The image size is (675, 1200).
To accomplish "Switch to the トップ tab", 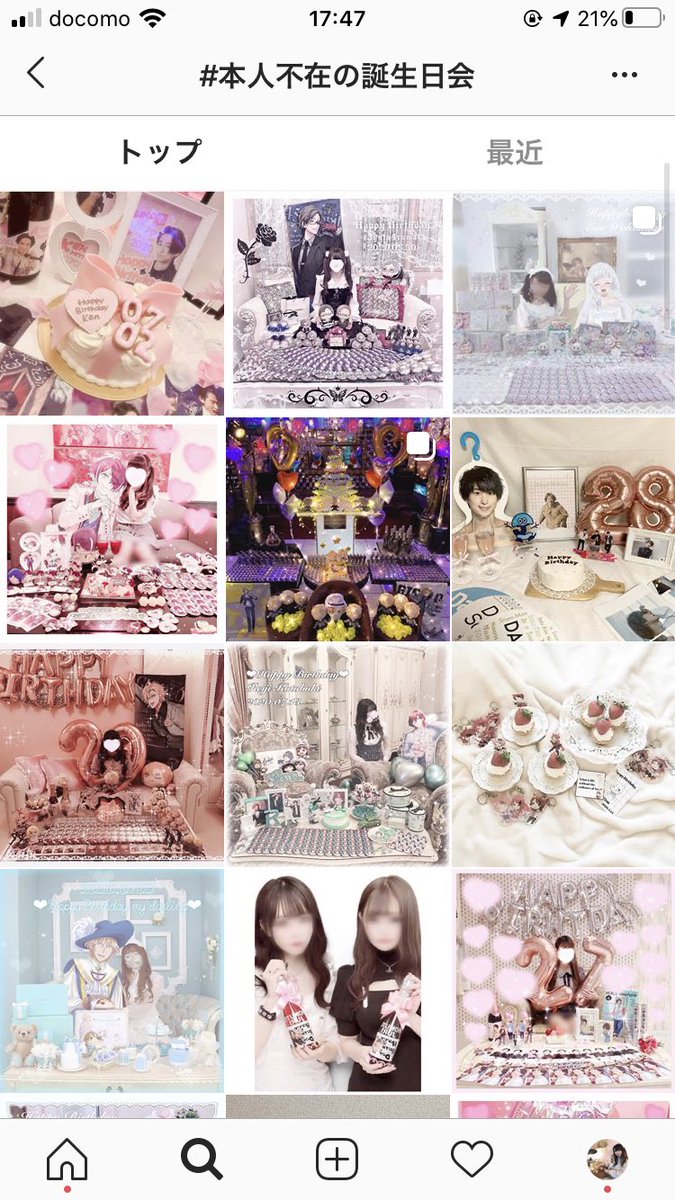I will point(160,152).
